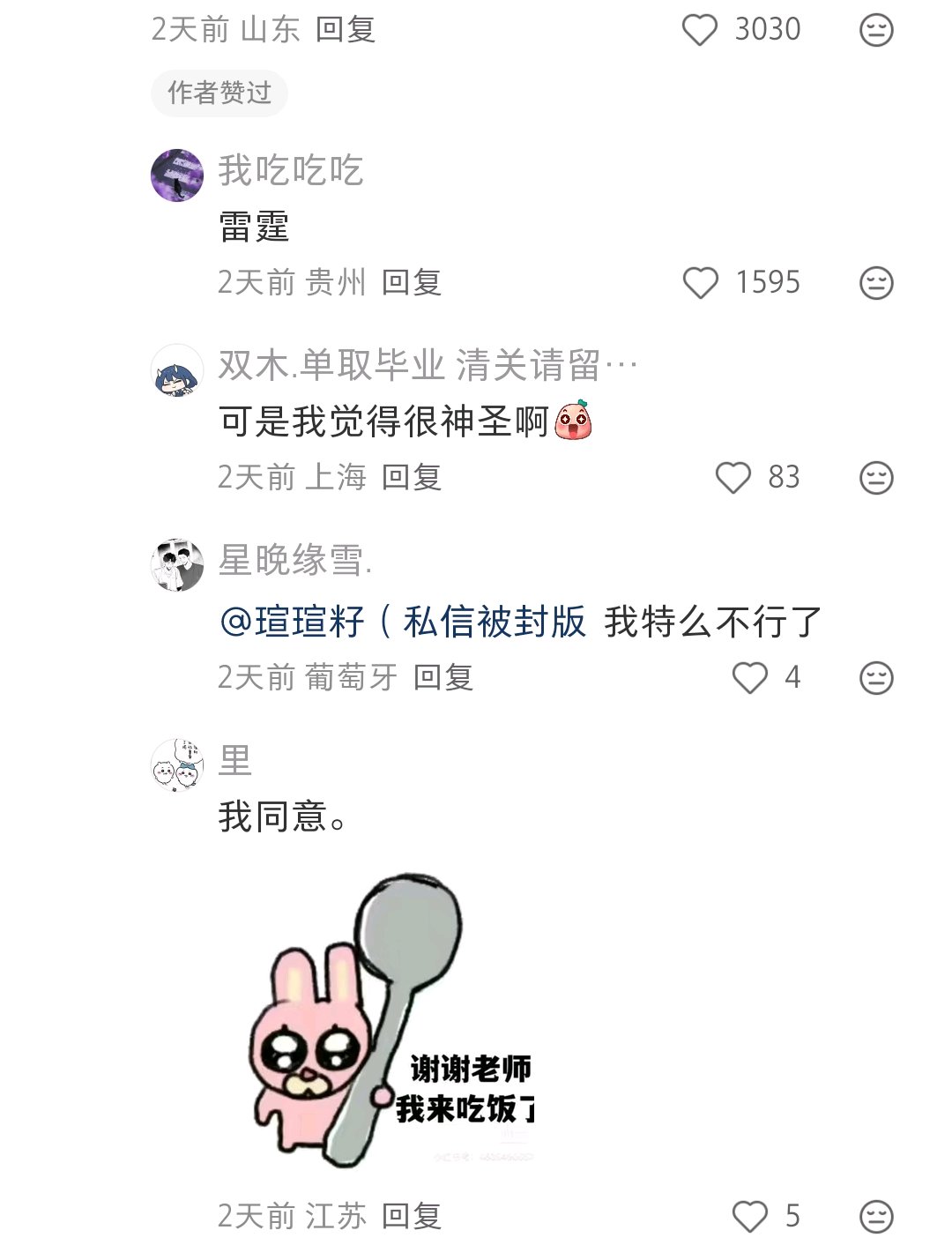This screenshot has width=952, height=1260.
Task: Like 星晚缘雪's comment
Action: [749, 678]
